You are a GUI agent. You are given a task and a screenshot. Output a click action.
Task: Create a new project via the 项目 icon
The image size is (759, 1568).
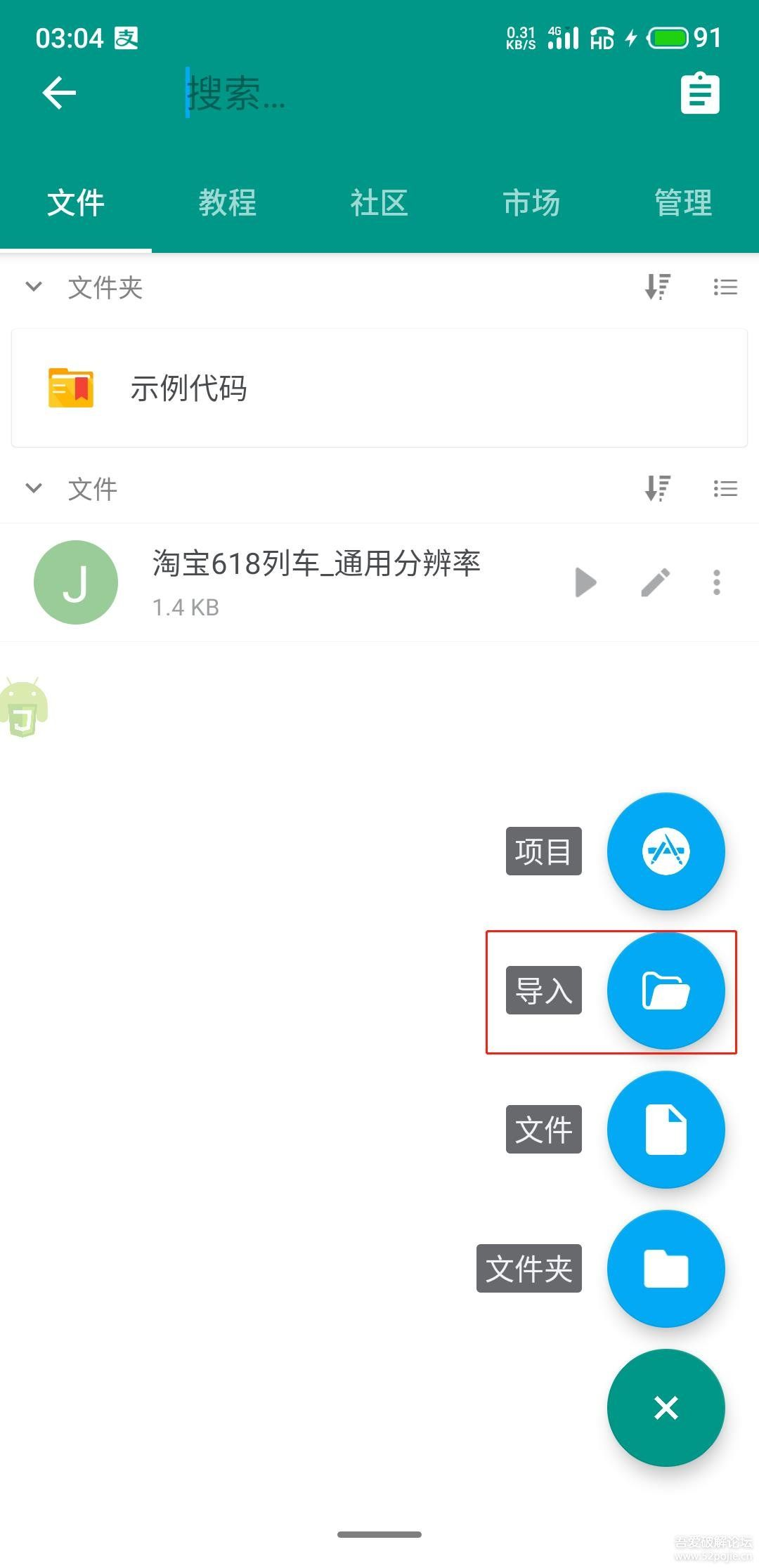pyautogui.click(x=666, y=851)
